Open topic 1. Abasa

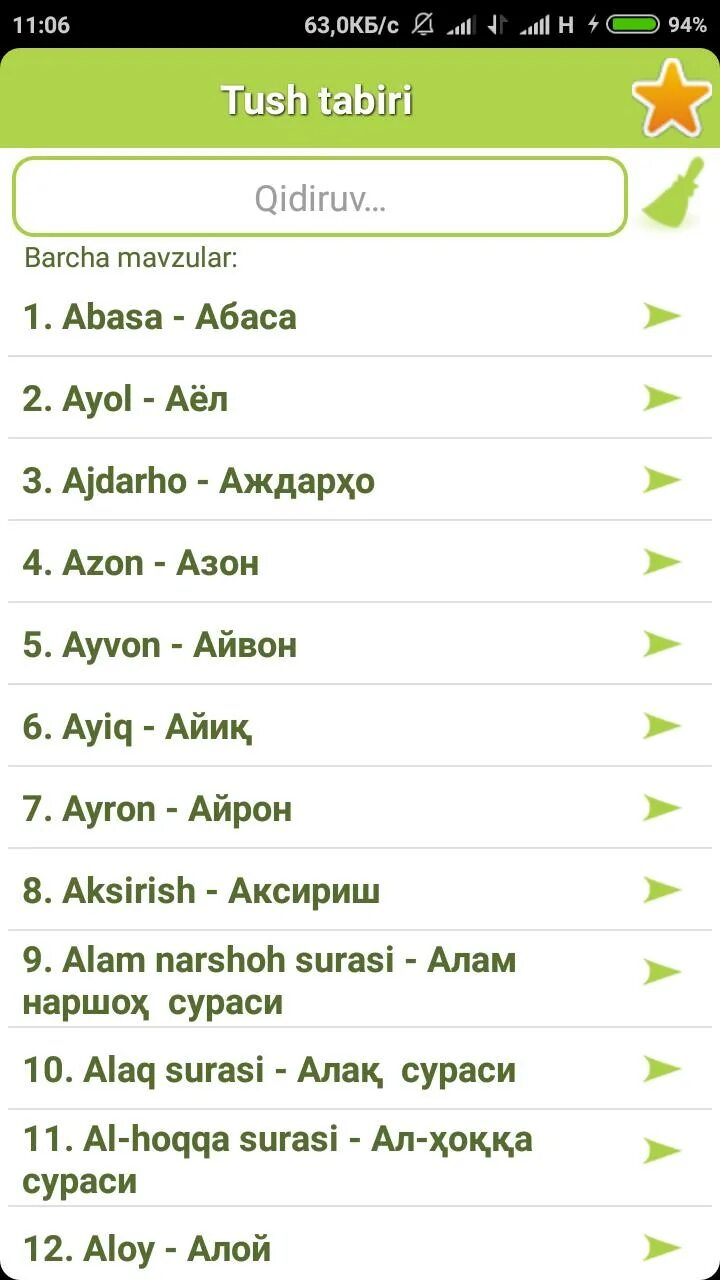coord(360,317)
